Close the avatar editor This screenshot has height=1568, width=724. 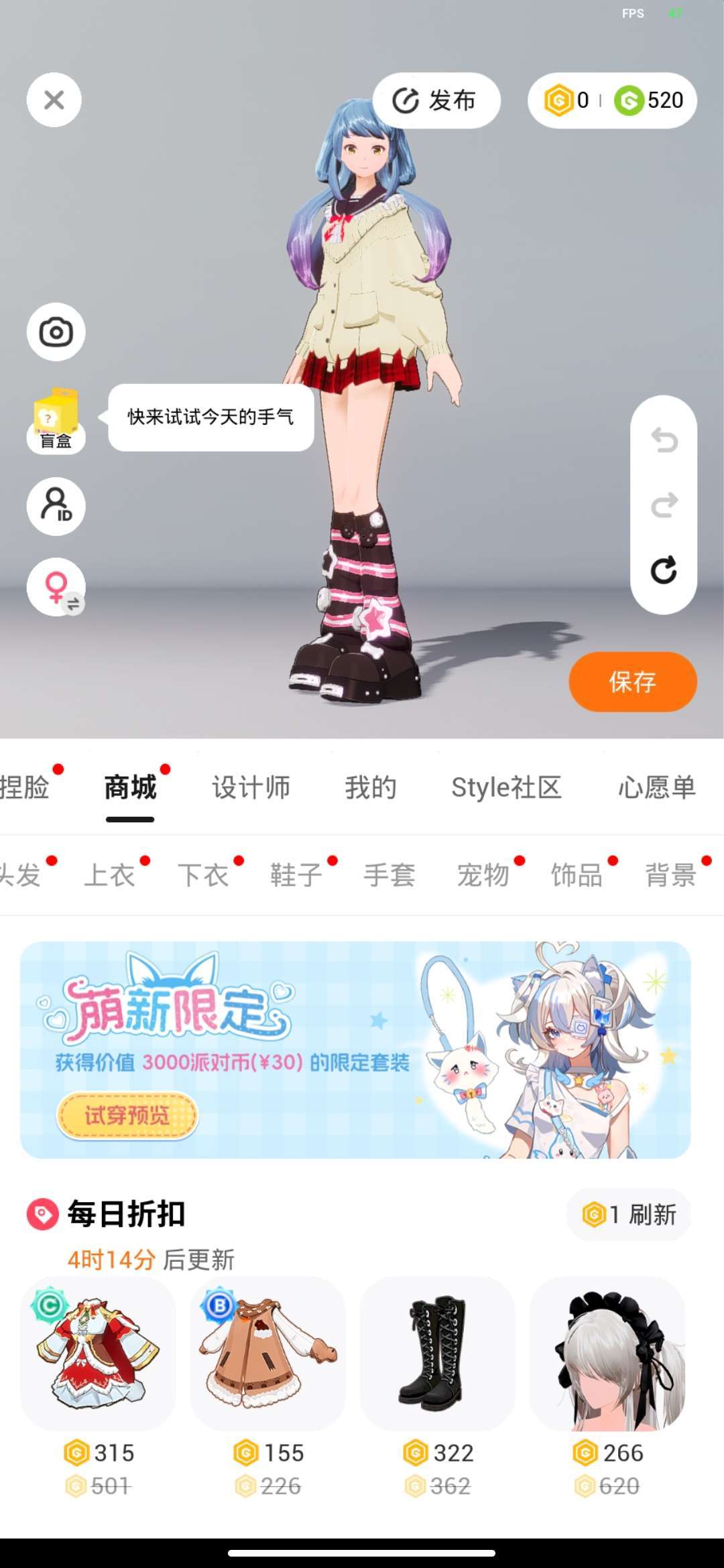(x=54, y=101)
